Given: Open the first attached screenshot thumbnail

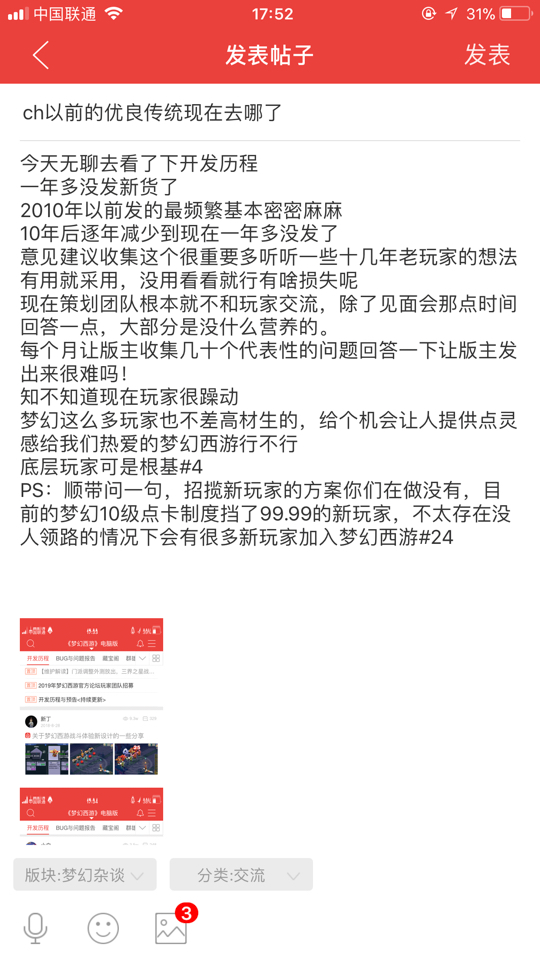Looking at the screenshot, I should [91, 697].
